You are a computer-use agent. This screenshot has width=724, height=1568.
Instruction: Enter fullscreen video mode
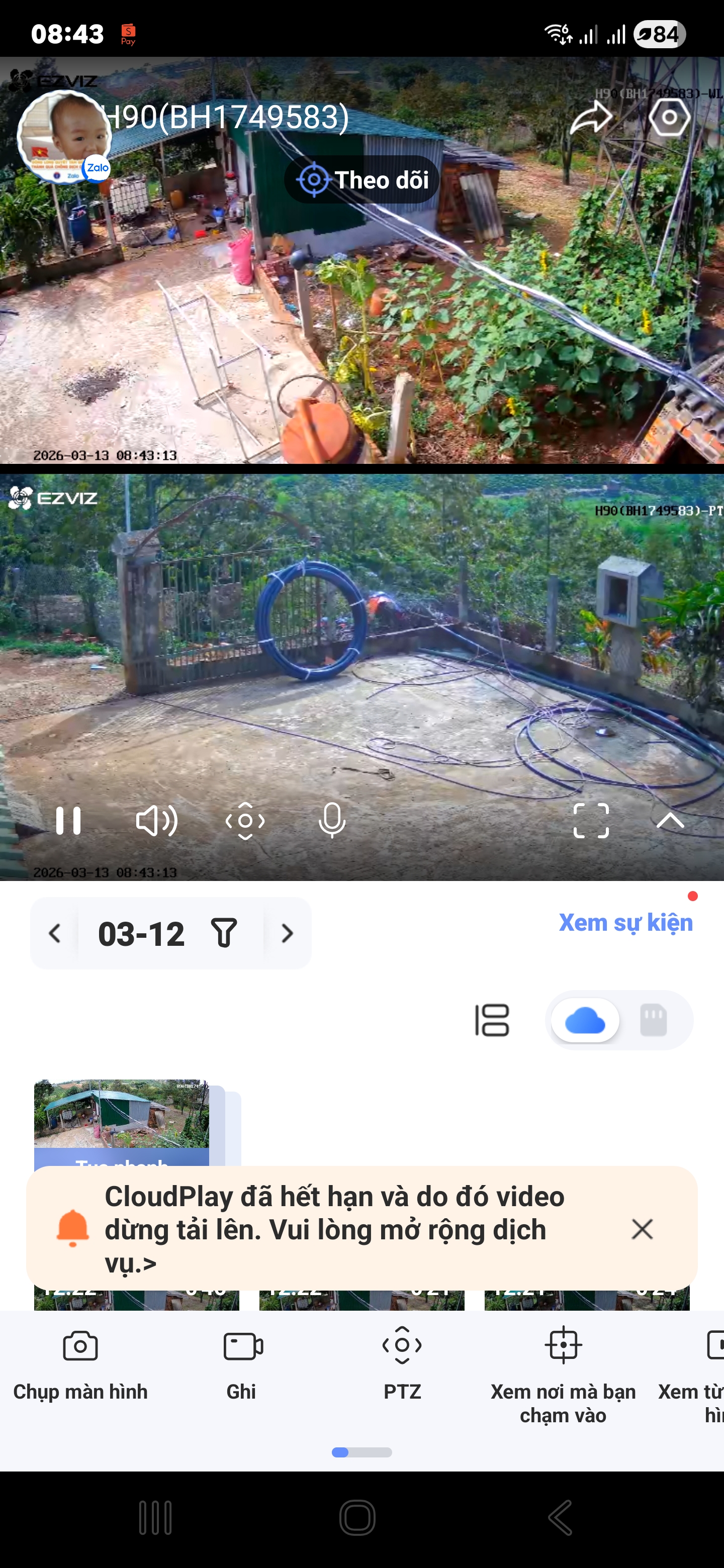point(591,821)
